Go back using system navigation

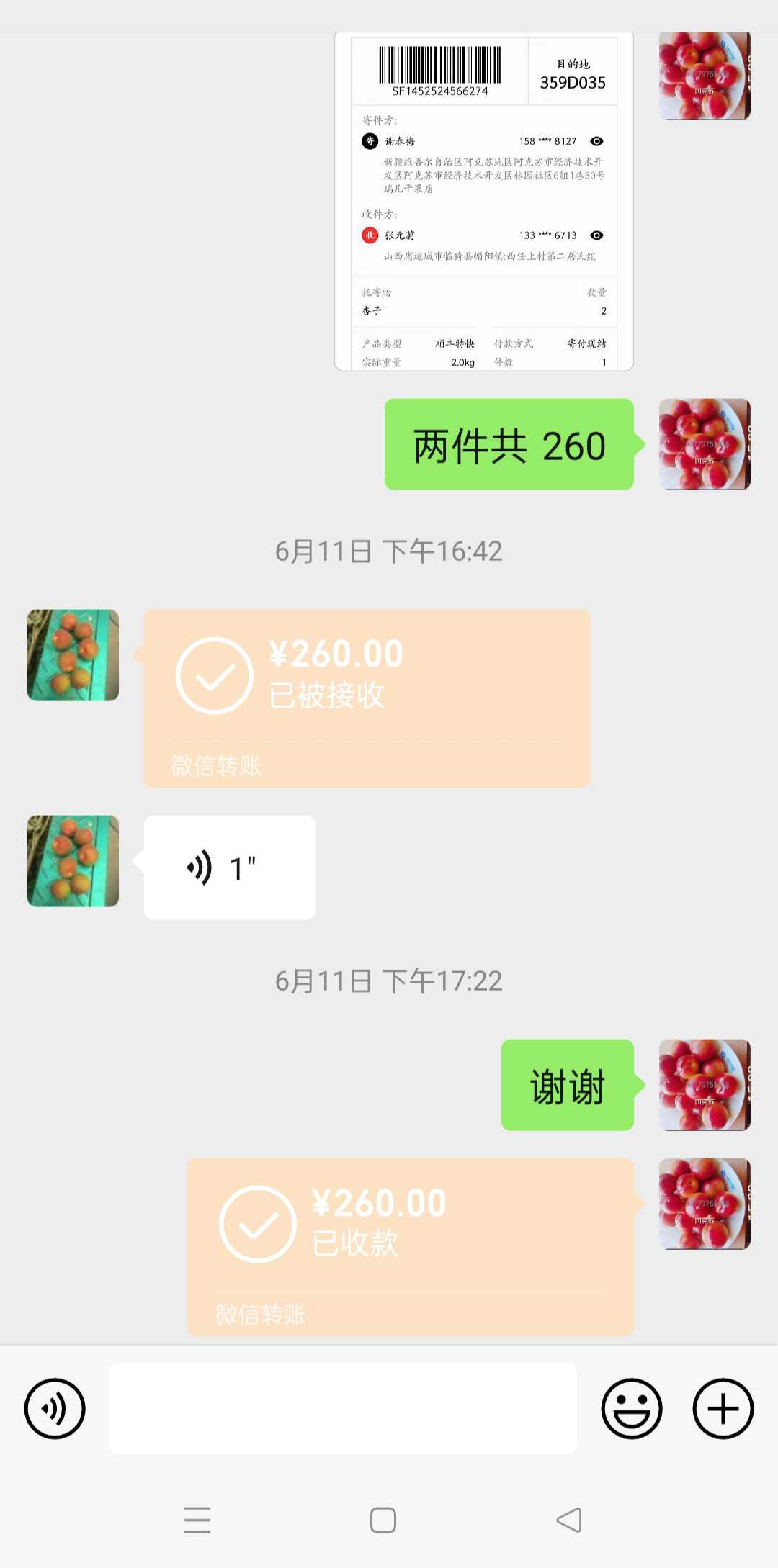pyautogui.click(x=569, y=1520)
